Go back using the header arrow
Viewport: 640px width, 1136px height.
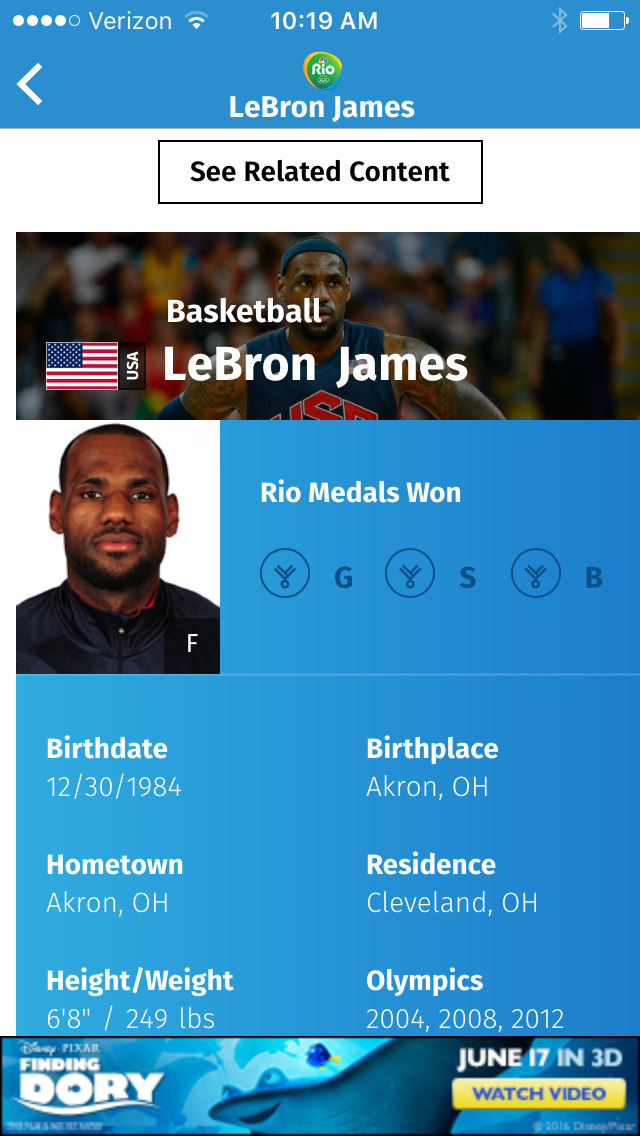point(30,84)
